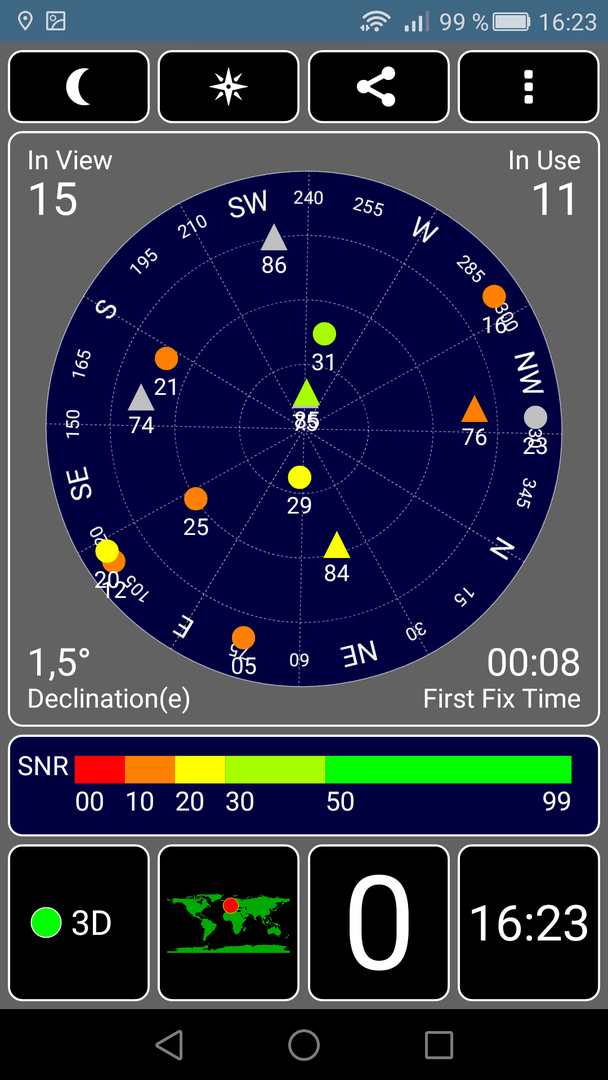
Task: Share the GPS status
Action: (x=379, y=87)
